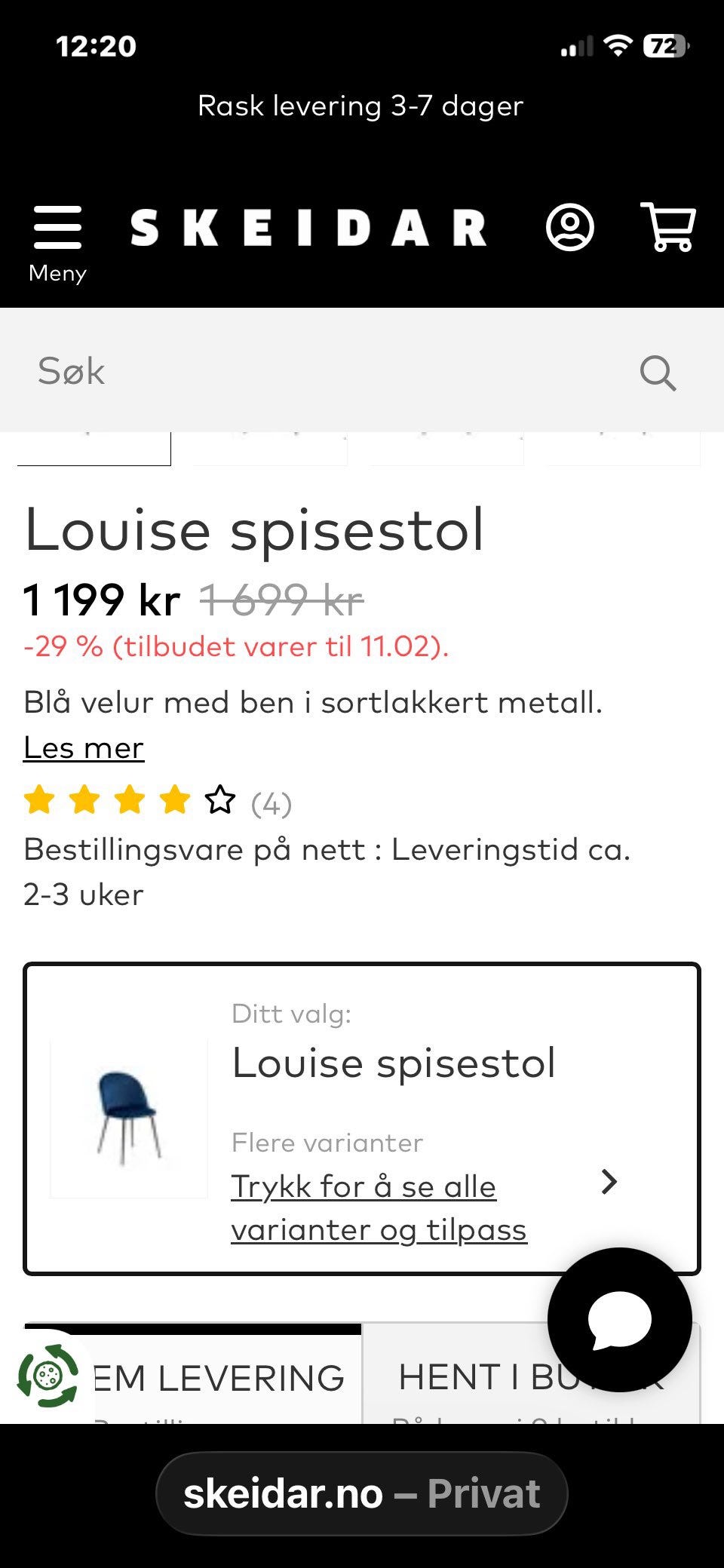Image resolution: width=724 pixels, height=1568 pixels.
Task: Tap the blue chair product thumbnail
Action: [x=128, y=1116]
